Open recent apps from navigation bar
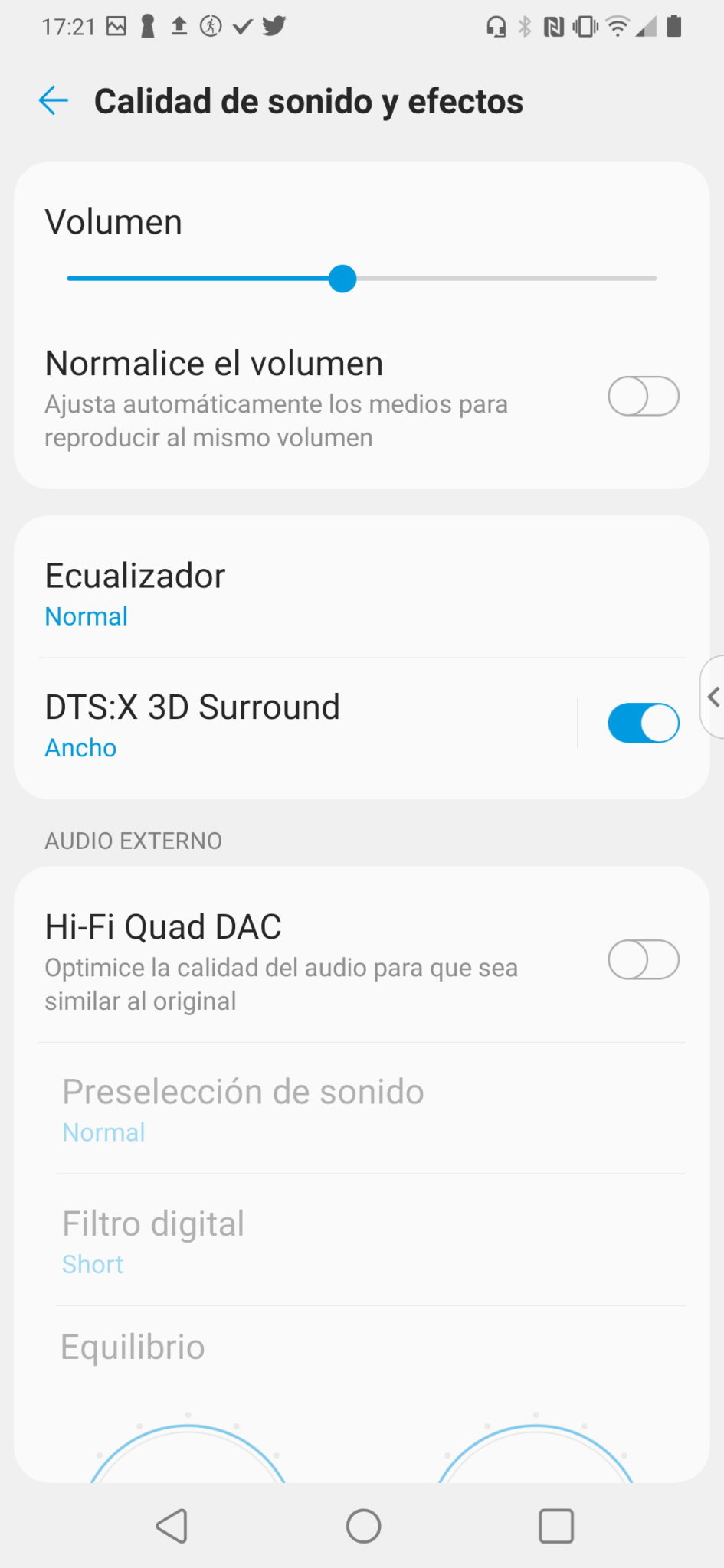The image size is (724, 1568). click(x=556, y=1526)
